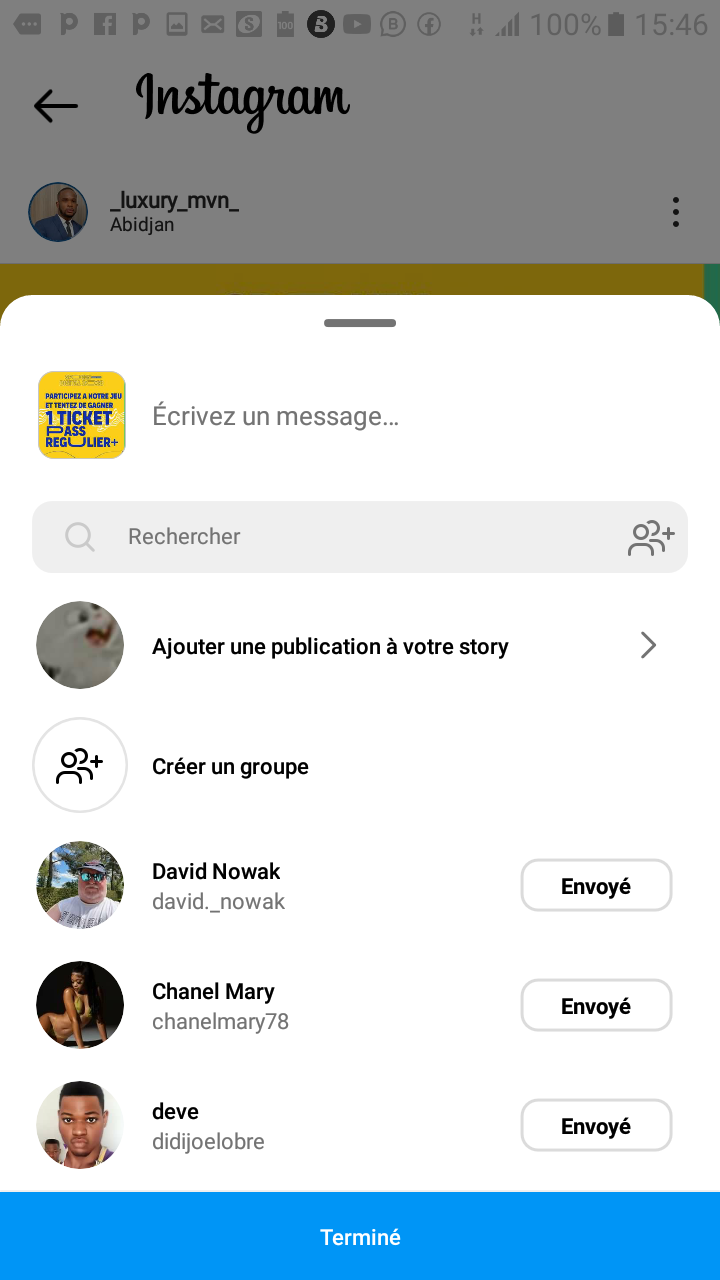The width and height of the screenshot is (720, 1280).
Task: Tap Envoyé button next to deve
Action: pyautogui.click(x=596, y=1126)
